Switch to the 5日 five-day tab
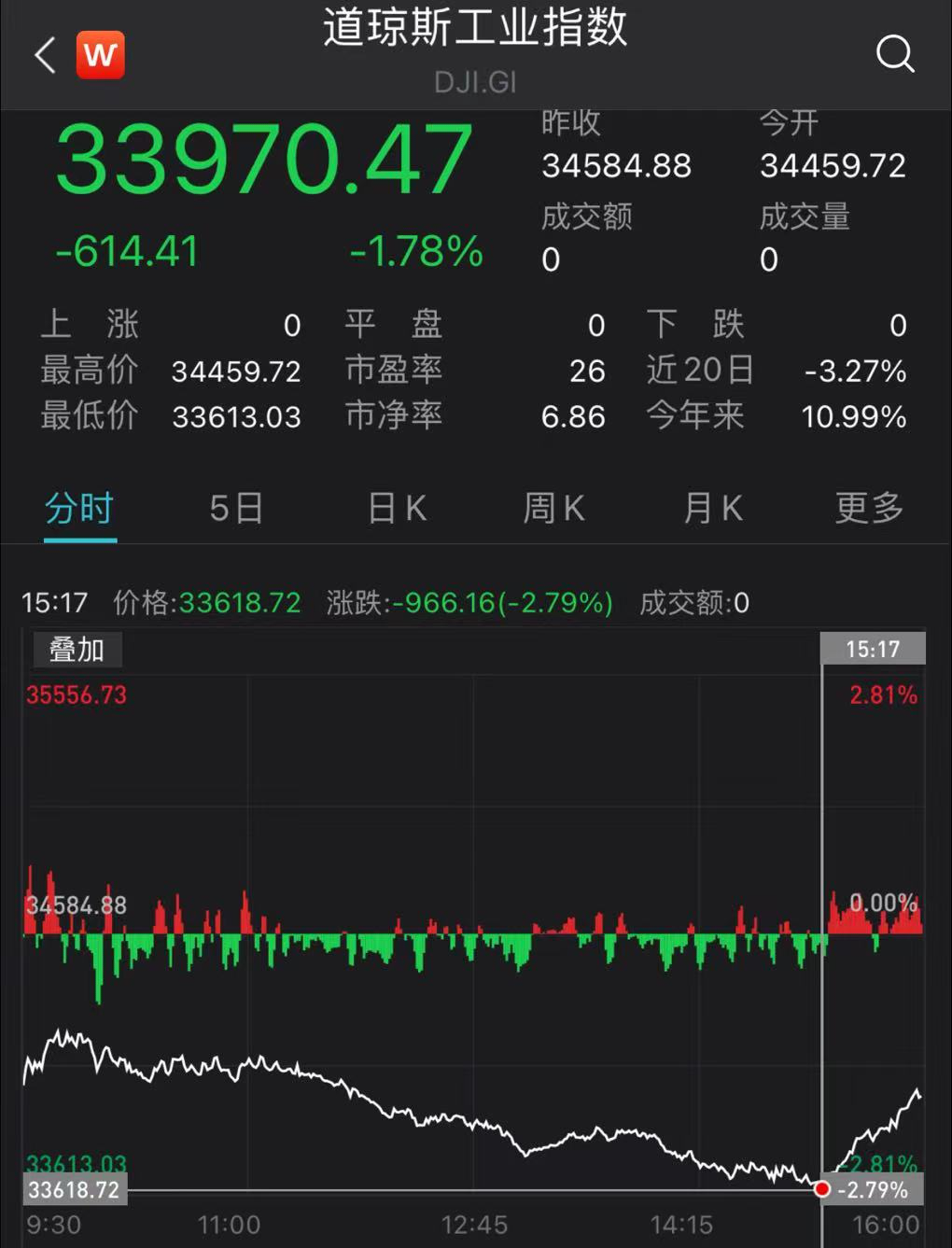Image resolution: width=952 pixels, height=1248 pixels. 234,508
